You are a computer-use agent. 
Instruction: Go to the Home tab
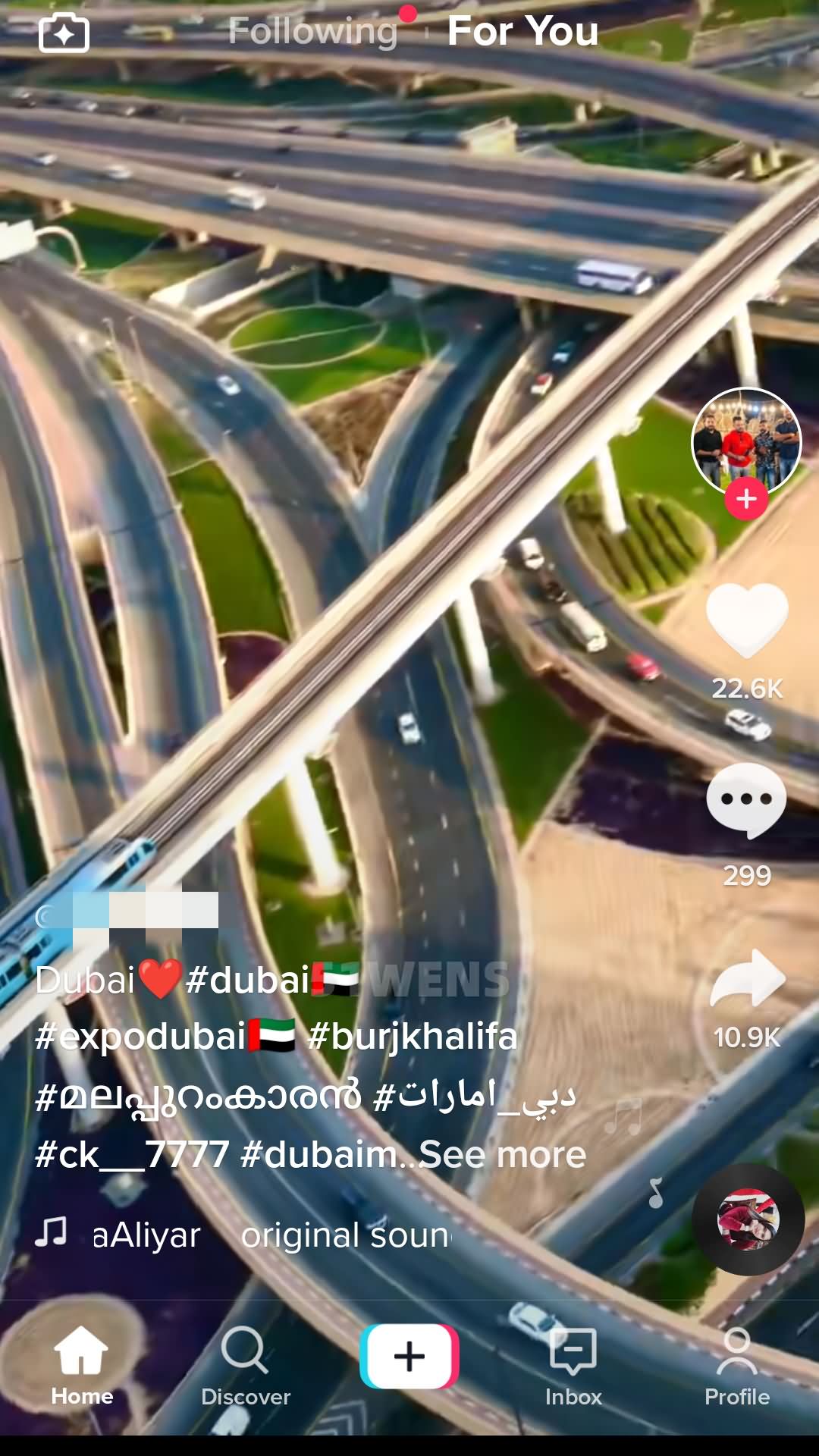pos(82,1366)
